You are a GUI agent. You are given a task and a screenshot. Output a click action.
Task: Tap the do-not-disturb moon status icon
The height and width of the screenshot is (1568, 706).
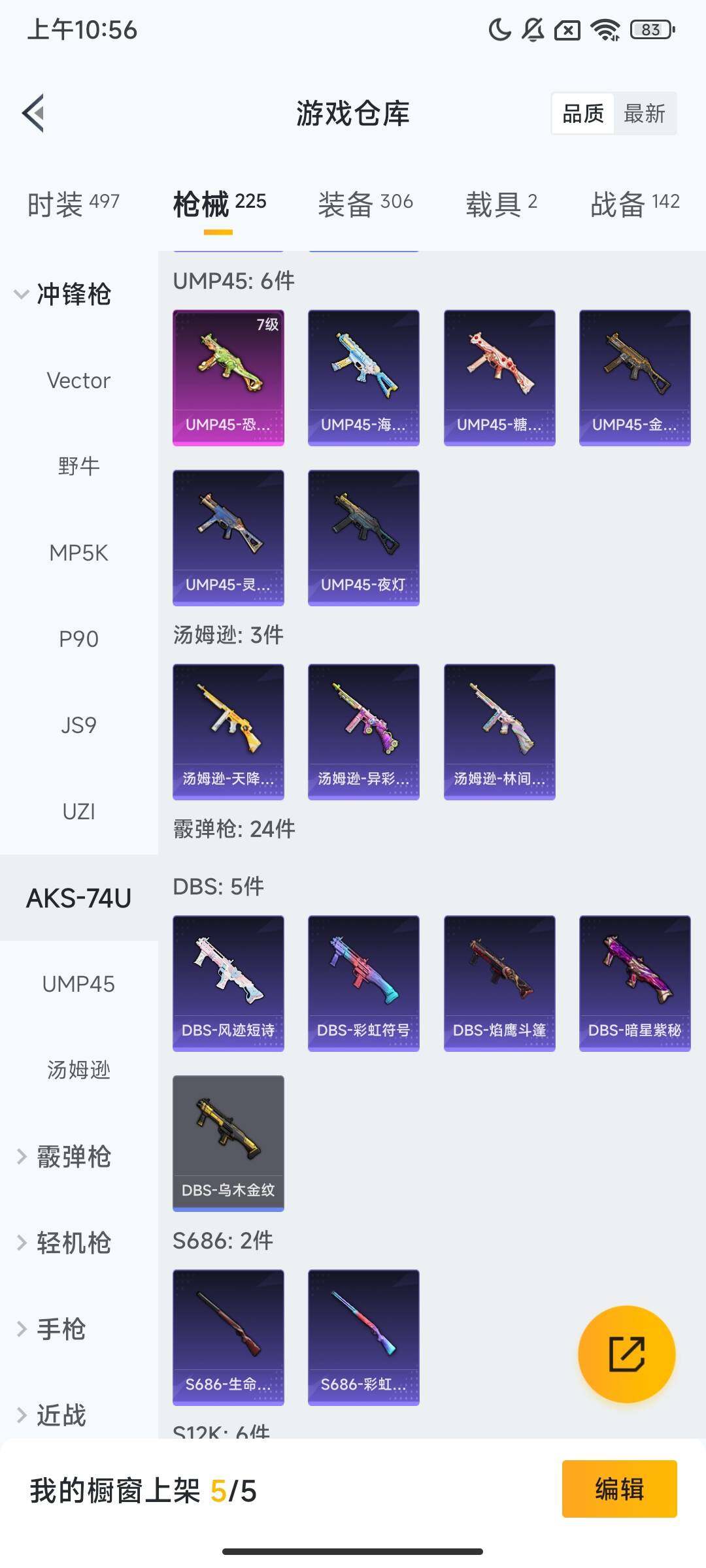pyautogui.click(x=499, y=29)
